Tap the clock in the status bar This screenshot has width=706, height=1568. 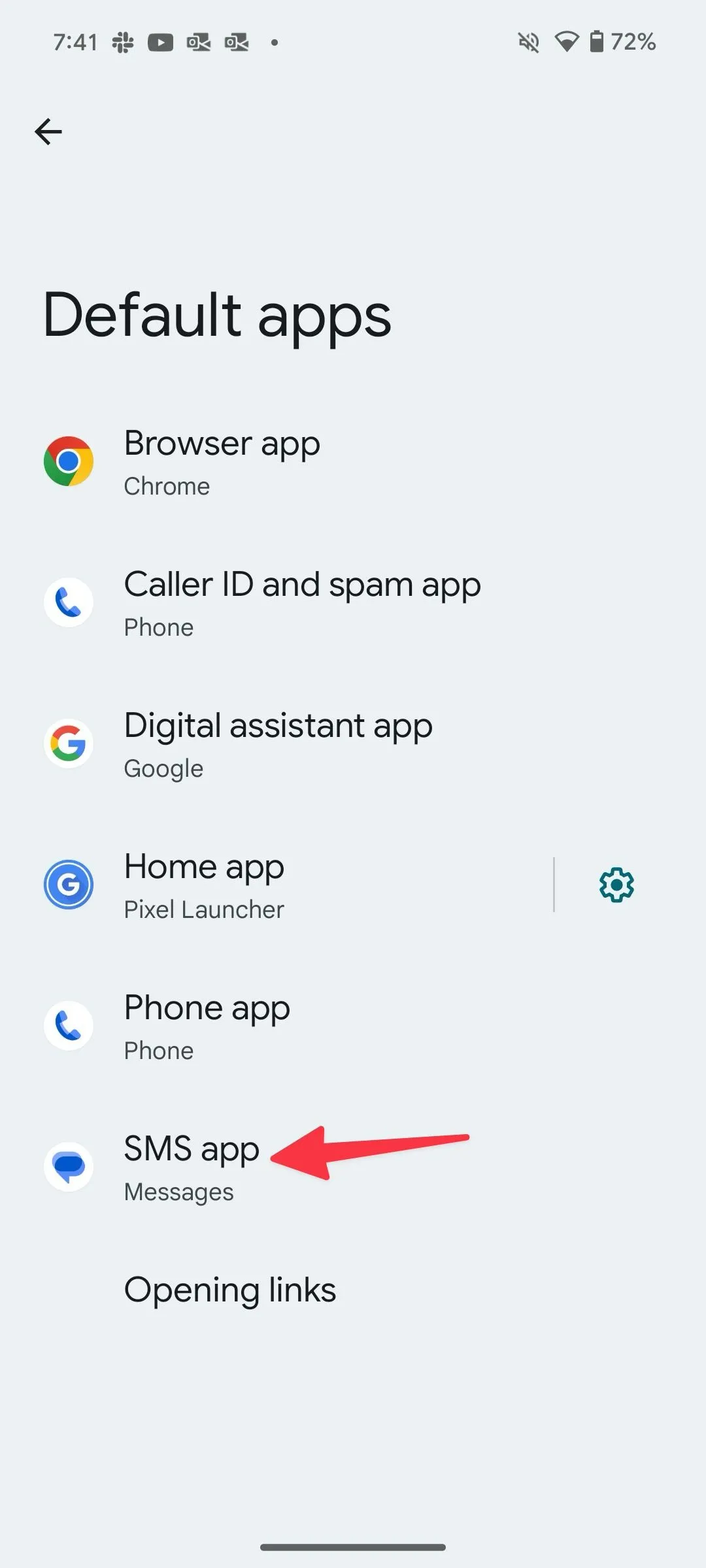(75, 42)
